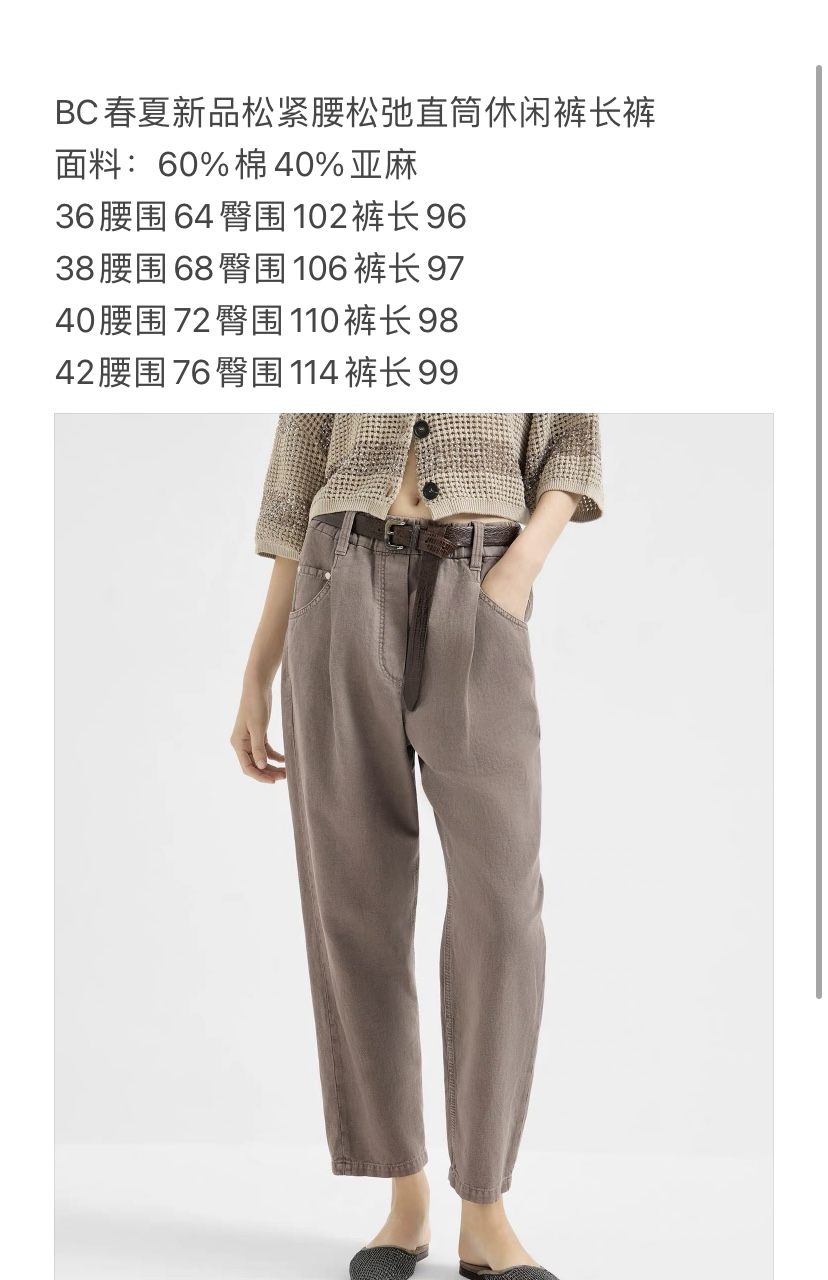Screen dimensions: 828x1280
Task: Open the brown trousers product photo
Action: (413, 845)
